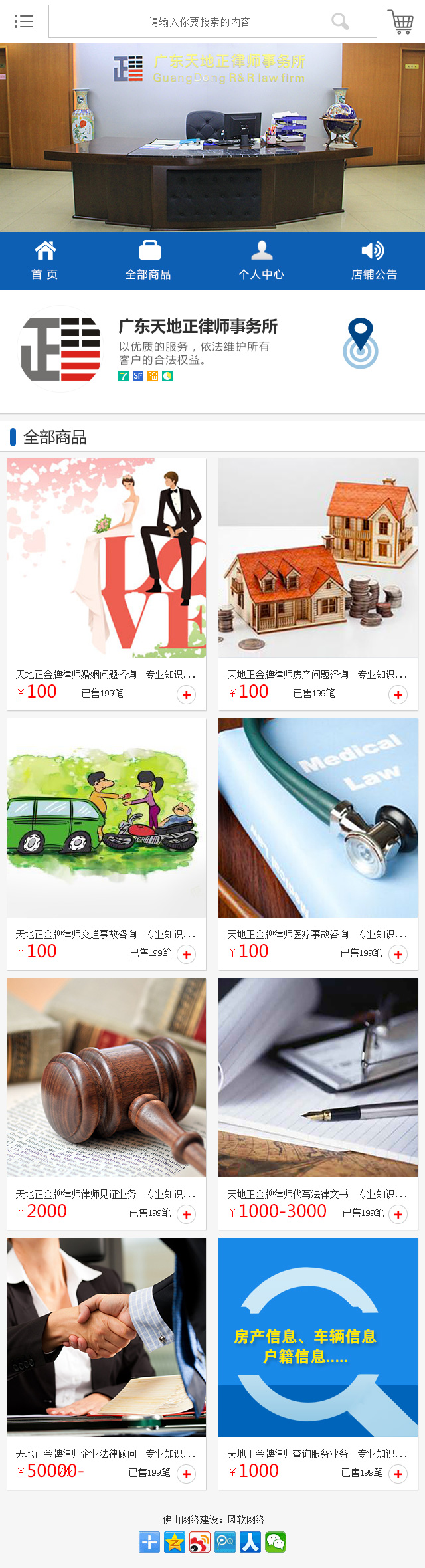Screen dimensions: 425x1568
Task: Go to 首页 tab
Action: (45, 260)
